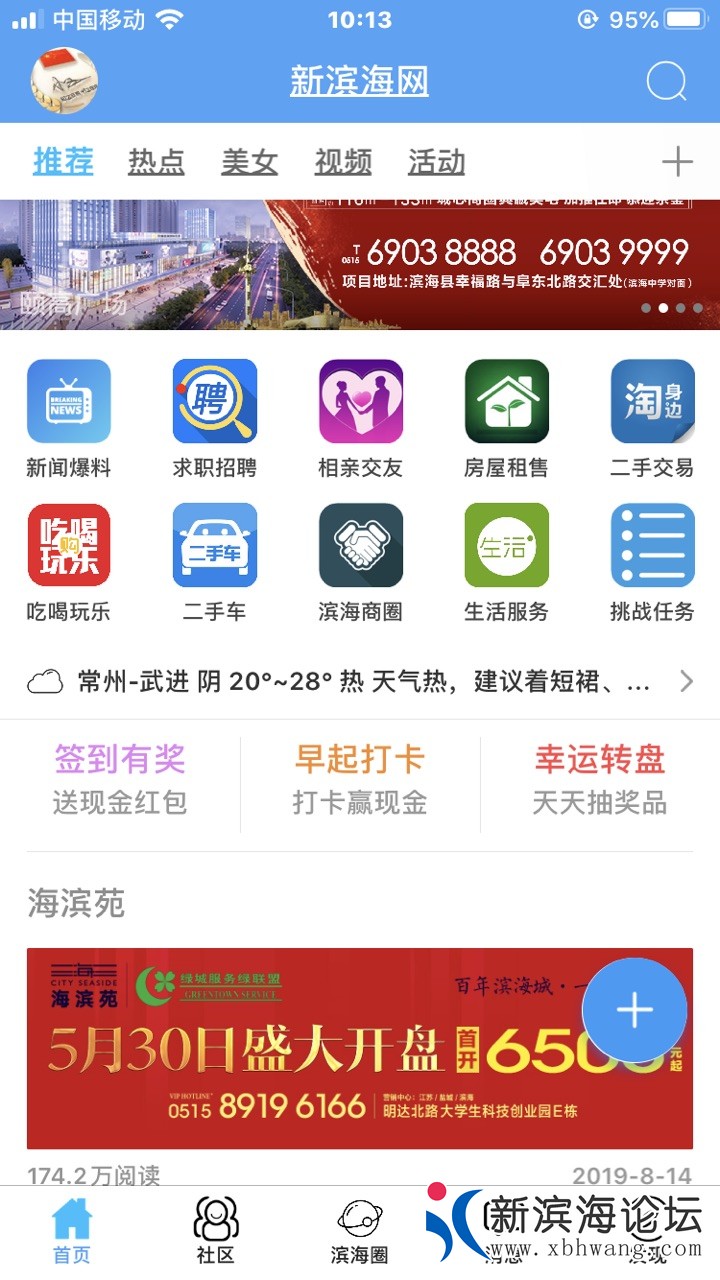This screenshot has height=1280, width=720.
Task: Switch to the 美女 tab
Action: click(249, 162)
